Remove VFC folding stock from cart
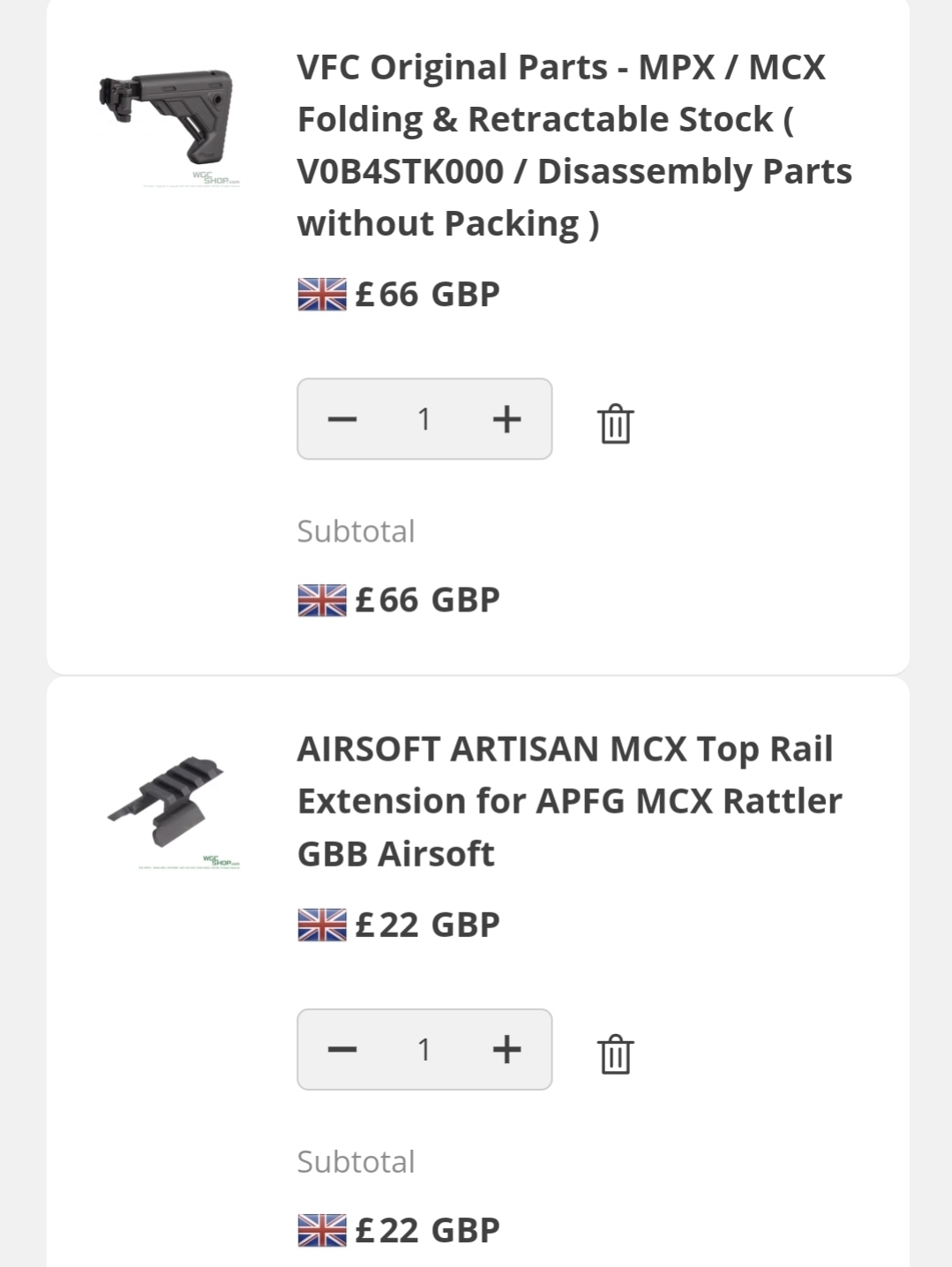The width and height of the screenshot is (952, 1267). tap(615, 424)
